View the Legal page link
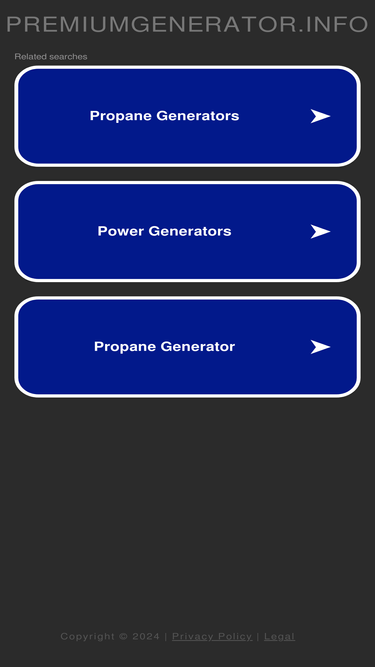The height and width of the screenshot is (667, 375). pos(279,636)
